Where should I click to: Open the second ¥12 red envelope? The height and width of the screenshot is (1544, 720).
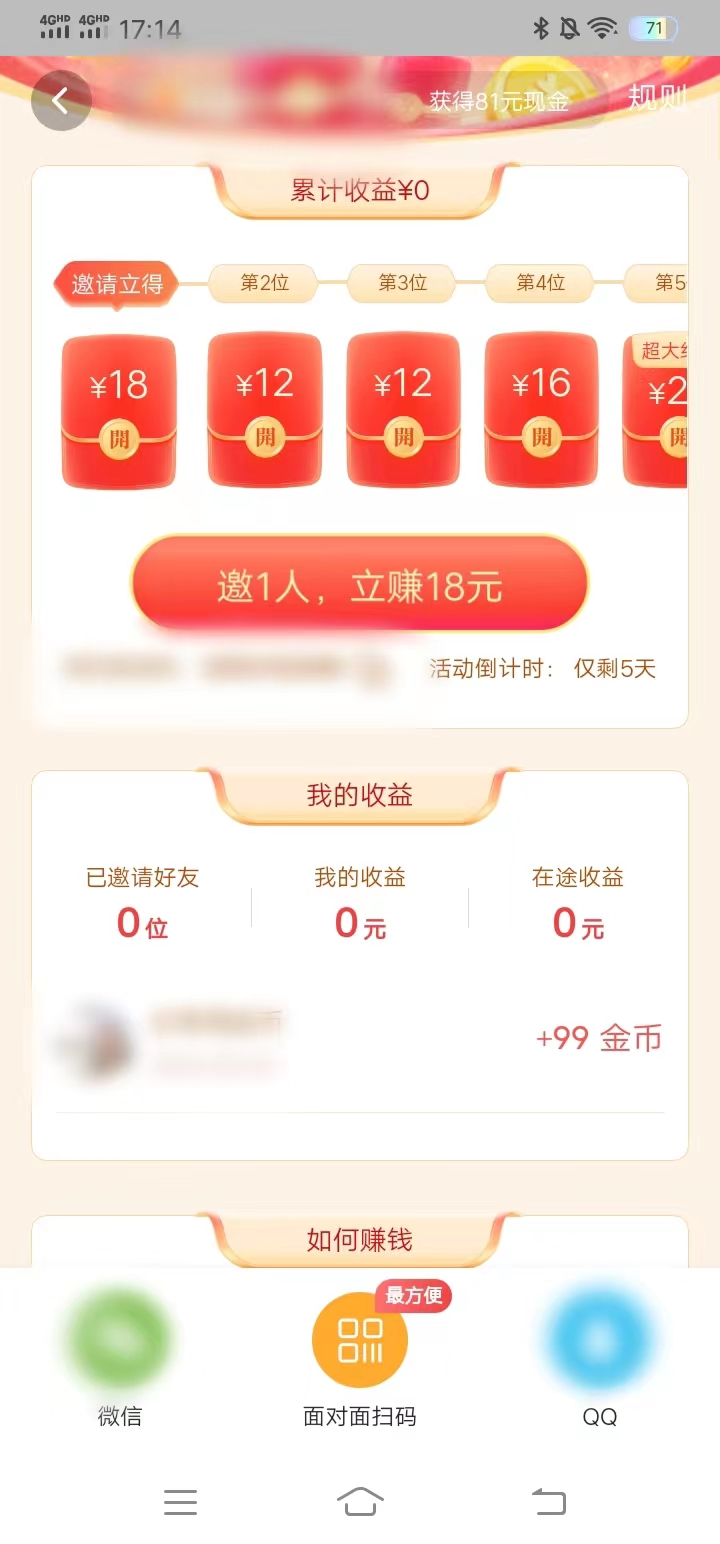(x=402, y=410)
